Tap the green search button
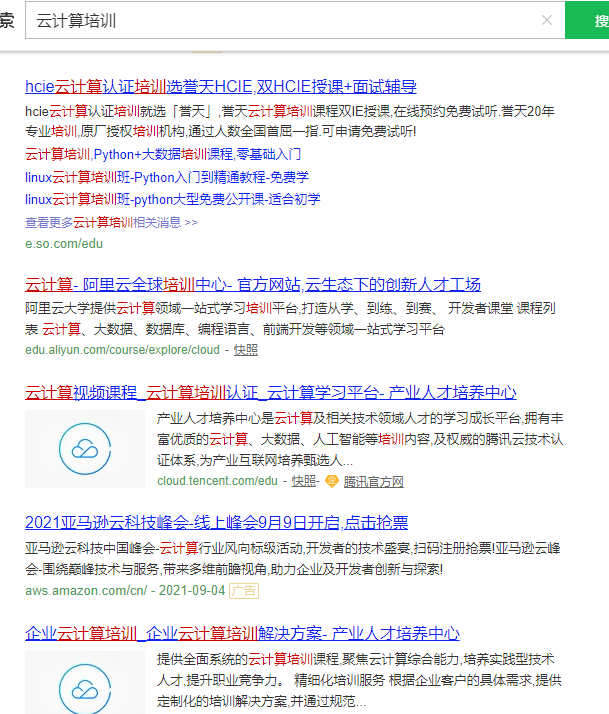The image size is (609, 714). click(590, 20)
